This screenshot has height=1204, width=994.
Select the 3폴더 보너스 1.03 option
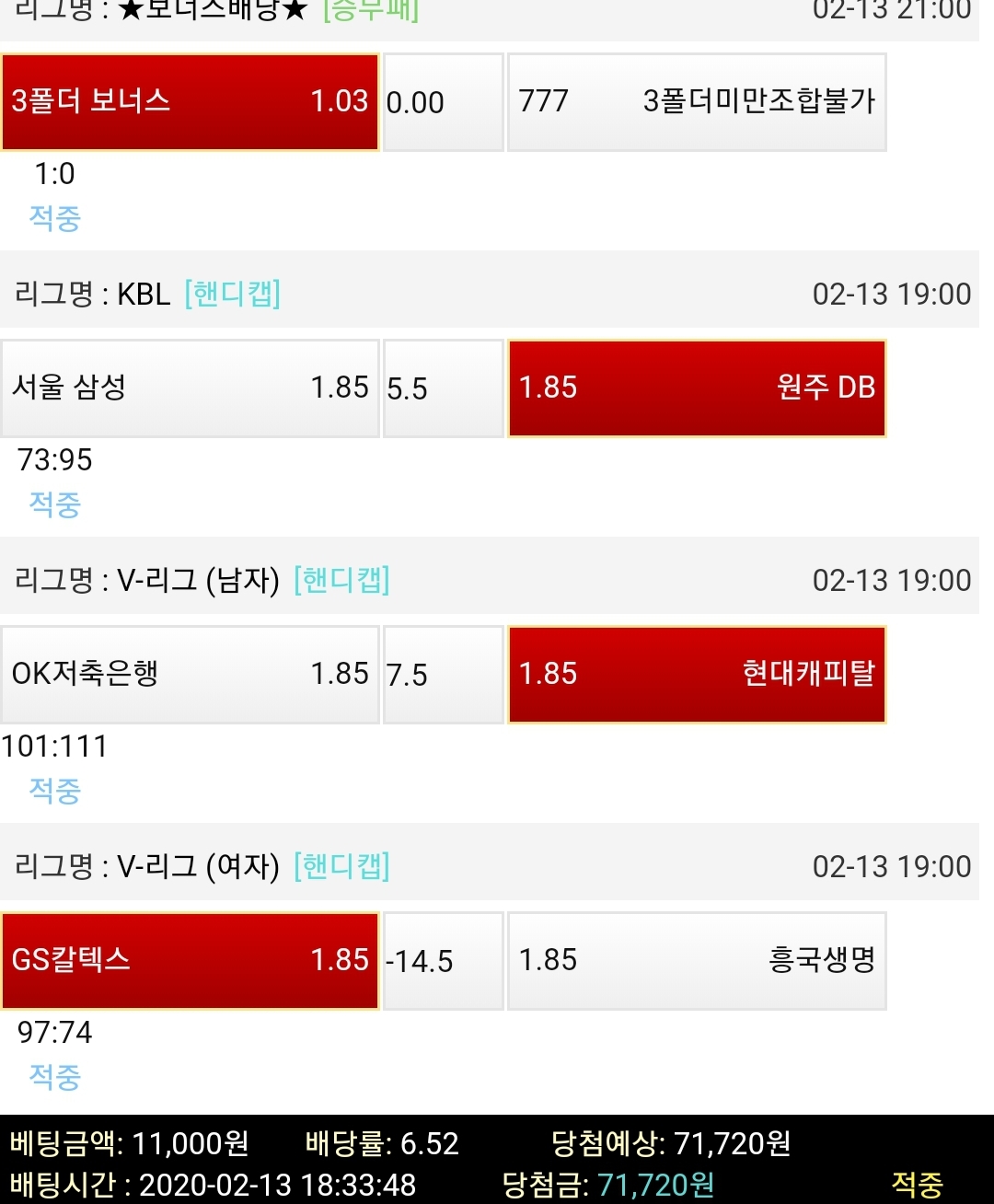pos(190,102)
